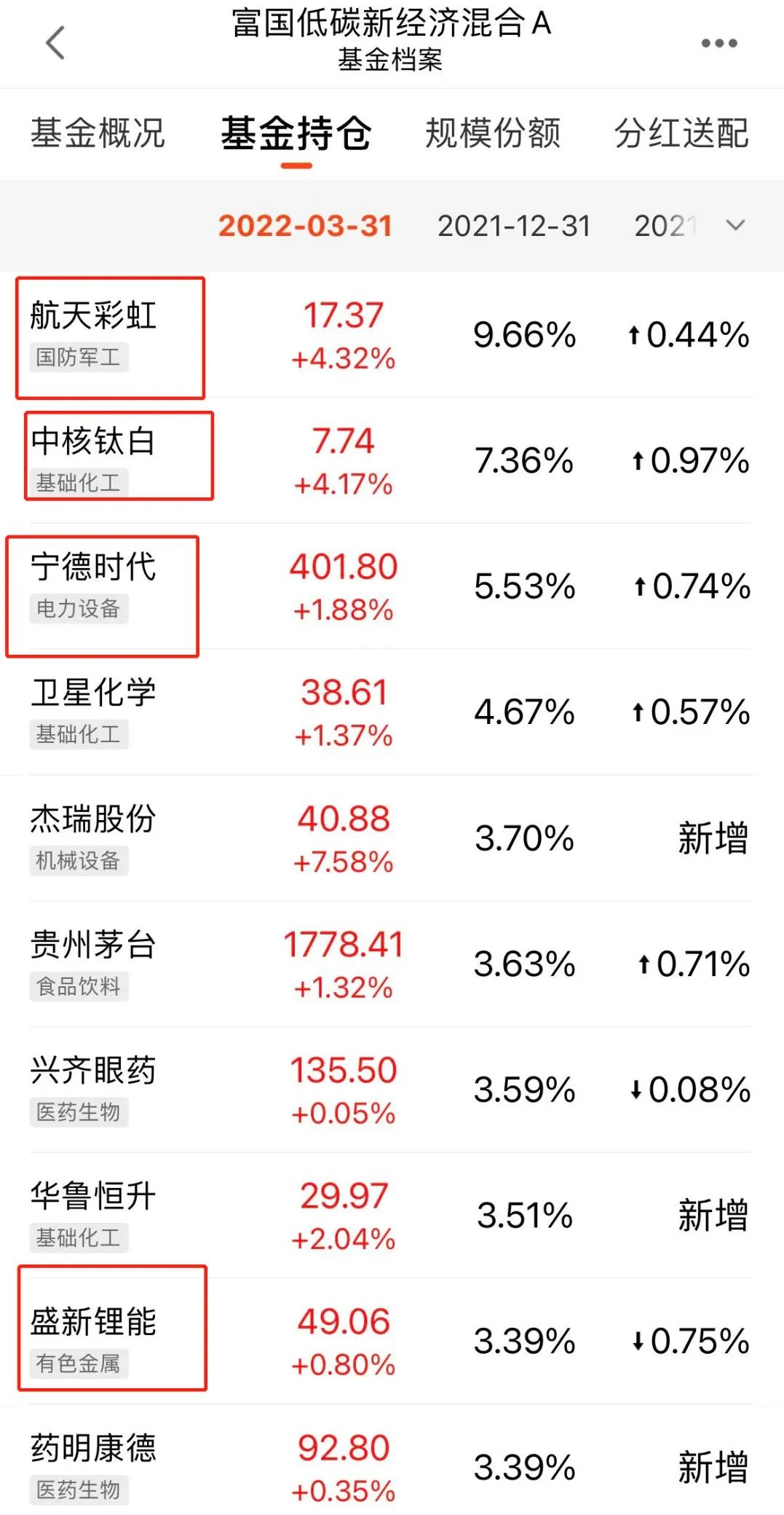View 贵州茅台 stock details
784x1515 pixels.
click(x=392, y=964)
